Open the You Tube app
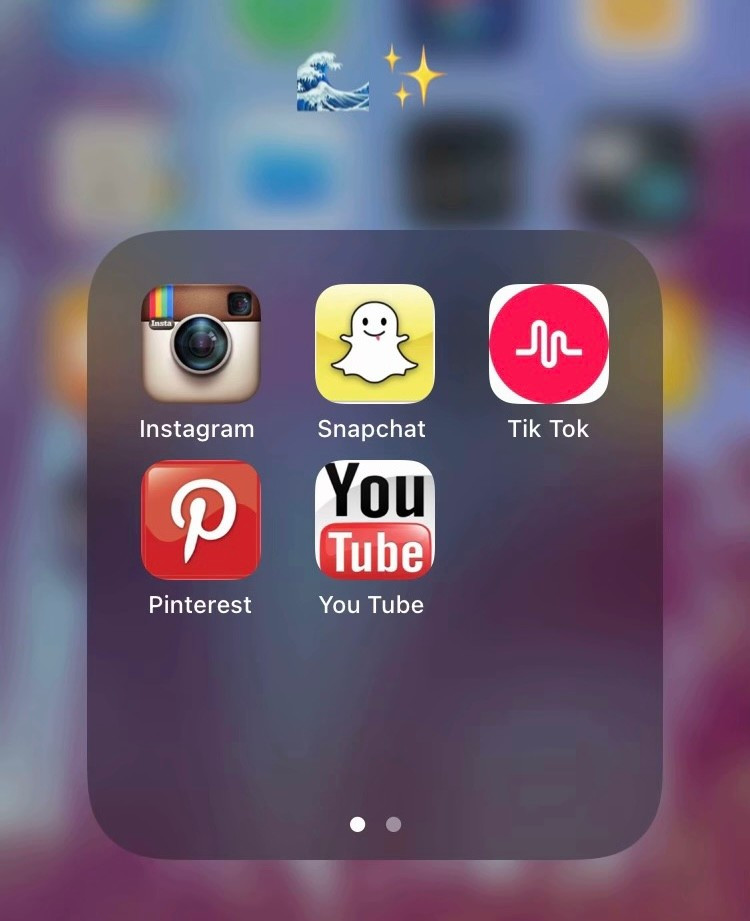 click(x=374, y=520)
